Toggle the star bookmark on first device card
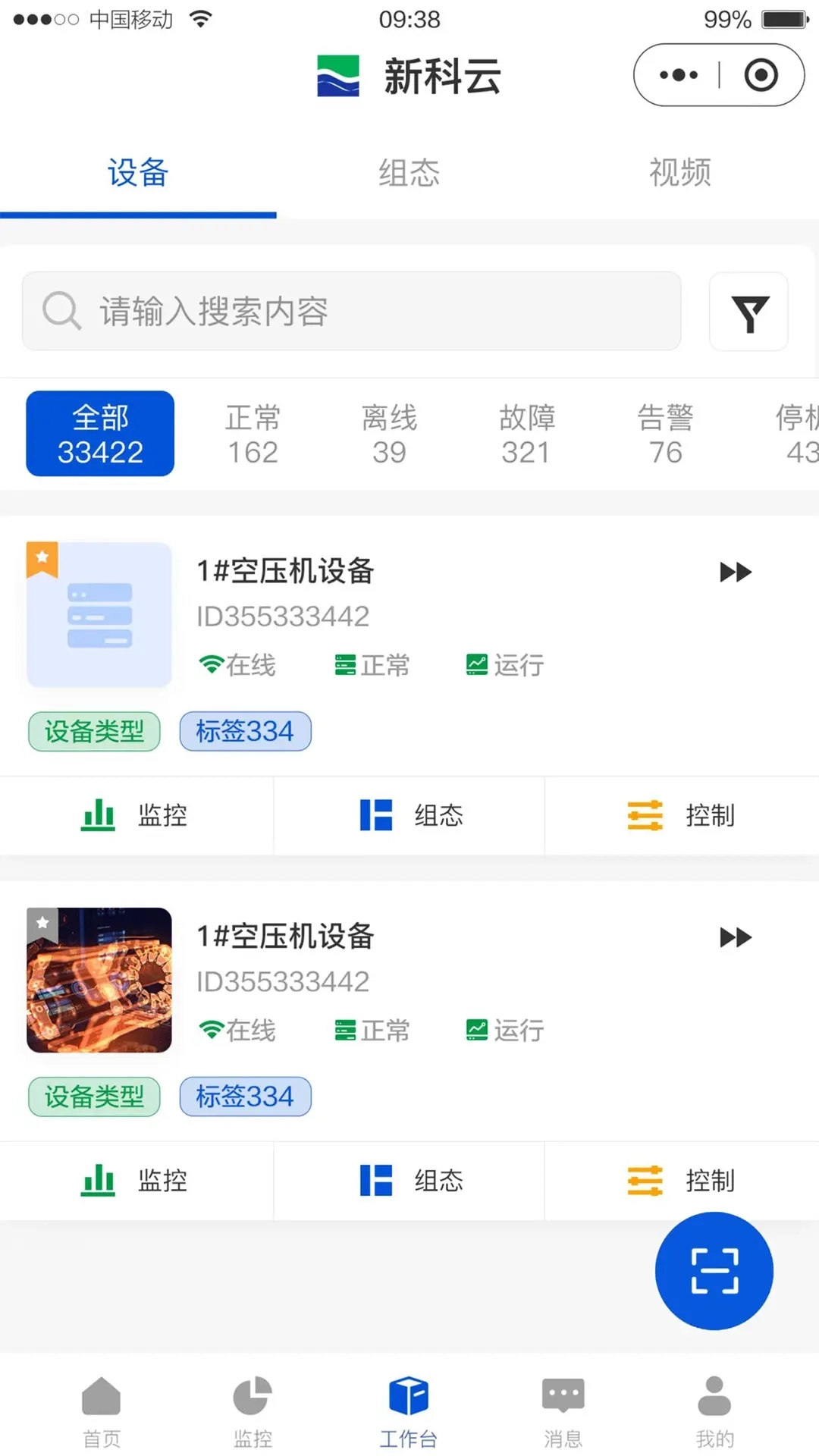This screenshot has width=819, height=1456. 42,559
